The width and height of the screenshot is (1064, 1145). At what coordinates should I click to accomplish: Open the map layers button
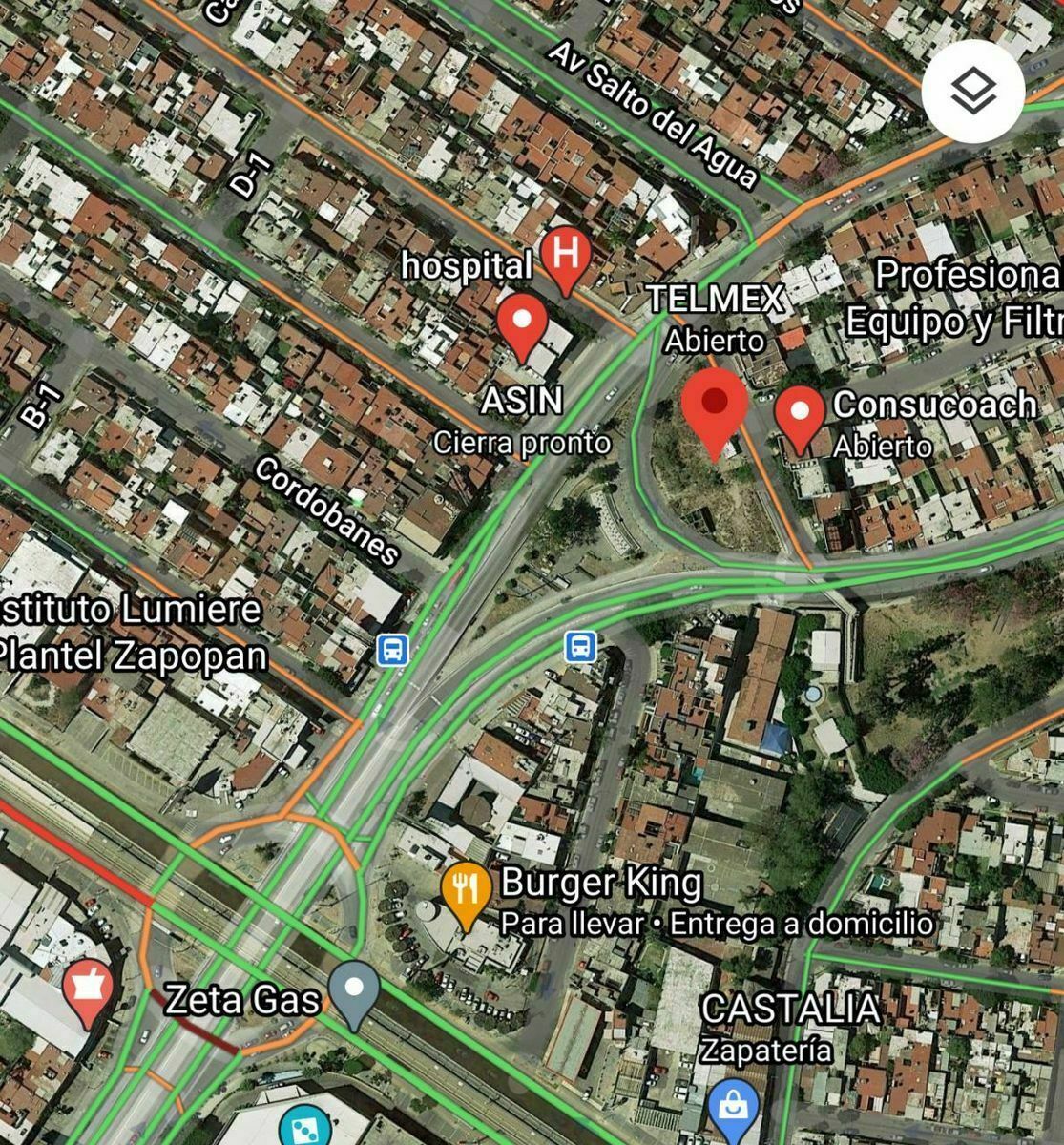(x=972, y=92)
